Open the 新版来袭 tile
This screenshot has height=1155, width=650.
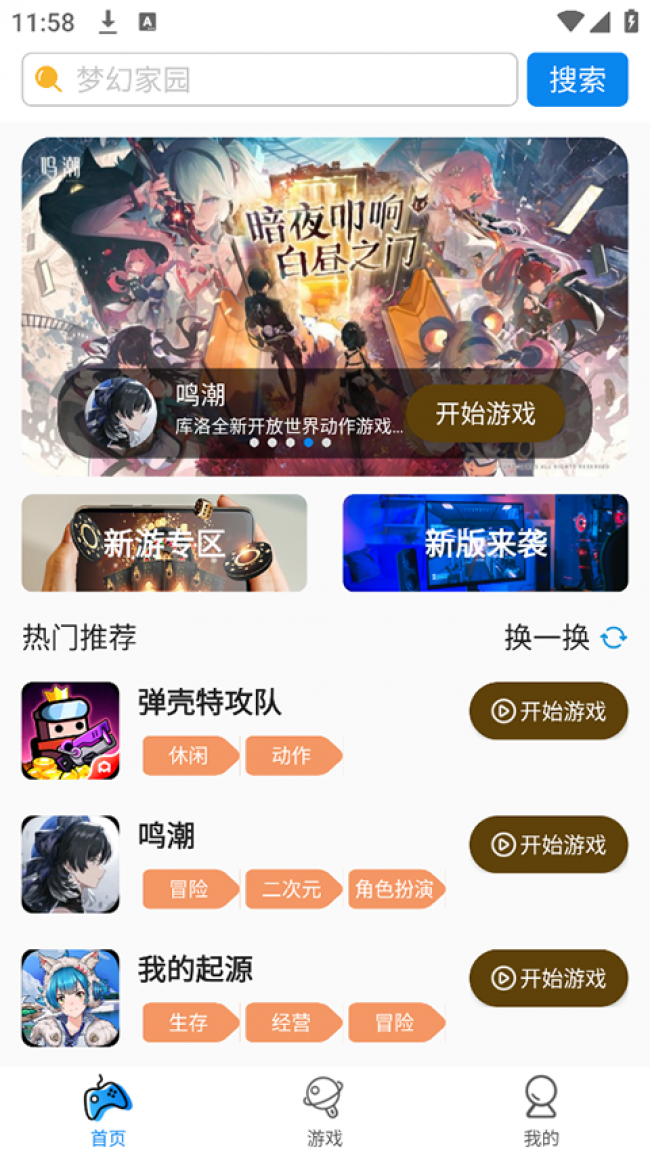point(485,543)
